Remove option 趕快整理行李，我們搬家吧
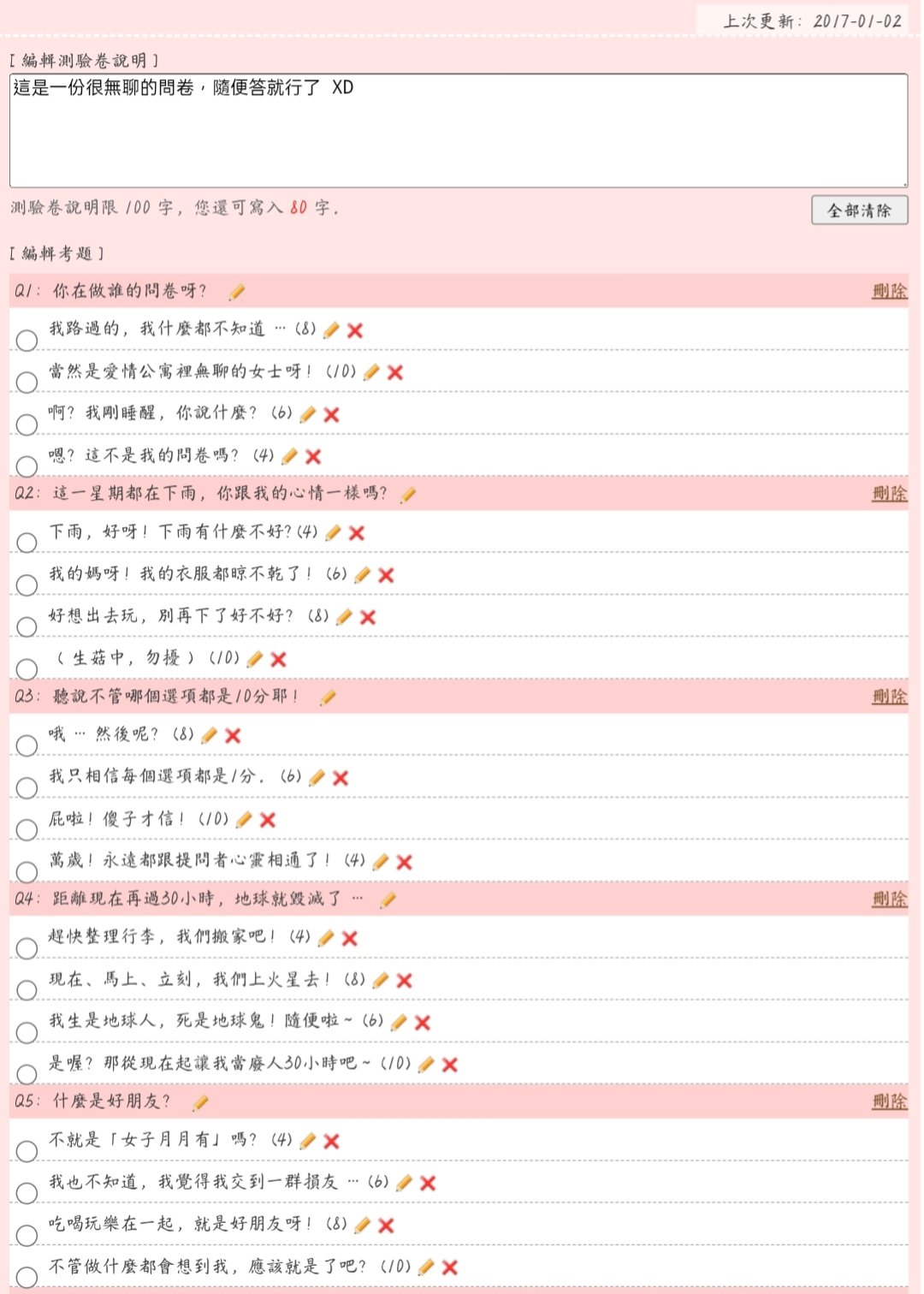Viewport: 924px width, 1294px height. tap(349, 938)
